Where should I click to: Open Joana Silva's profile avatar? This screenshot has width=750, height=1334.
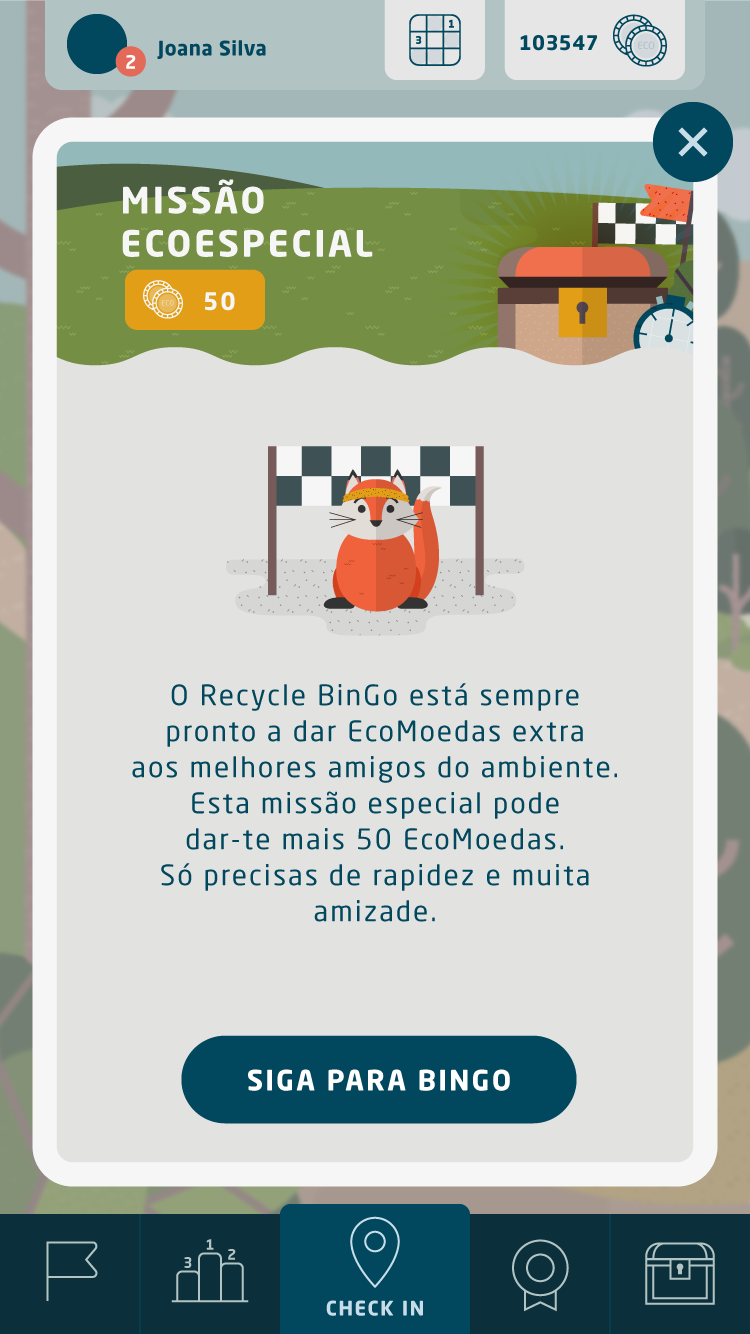tap(97, 44)
